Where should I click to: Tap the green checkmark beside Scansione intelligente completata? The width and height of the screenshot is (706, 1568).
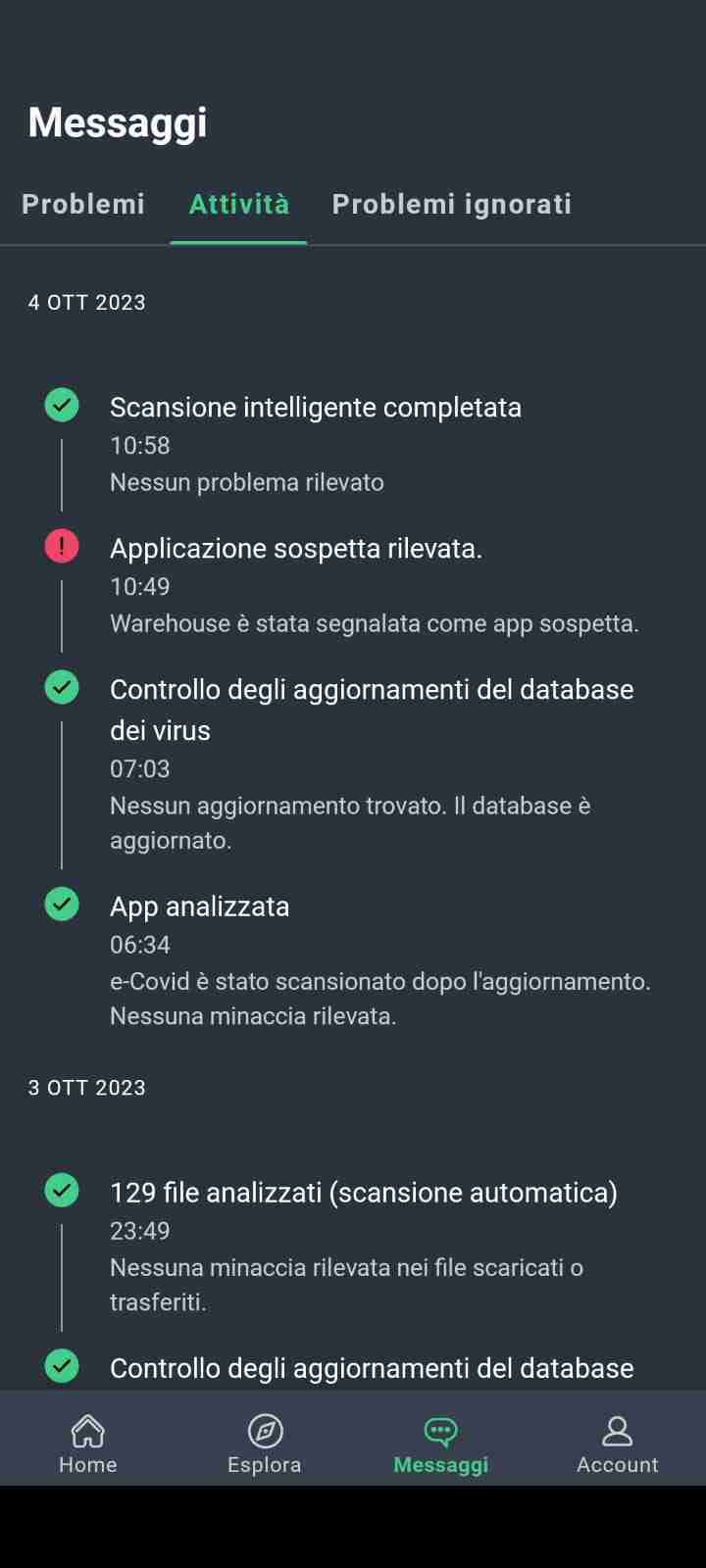click(61, 406)
